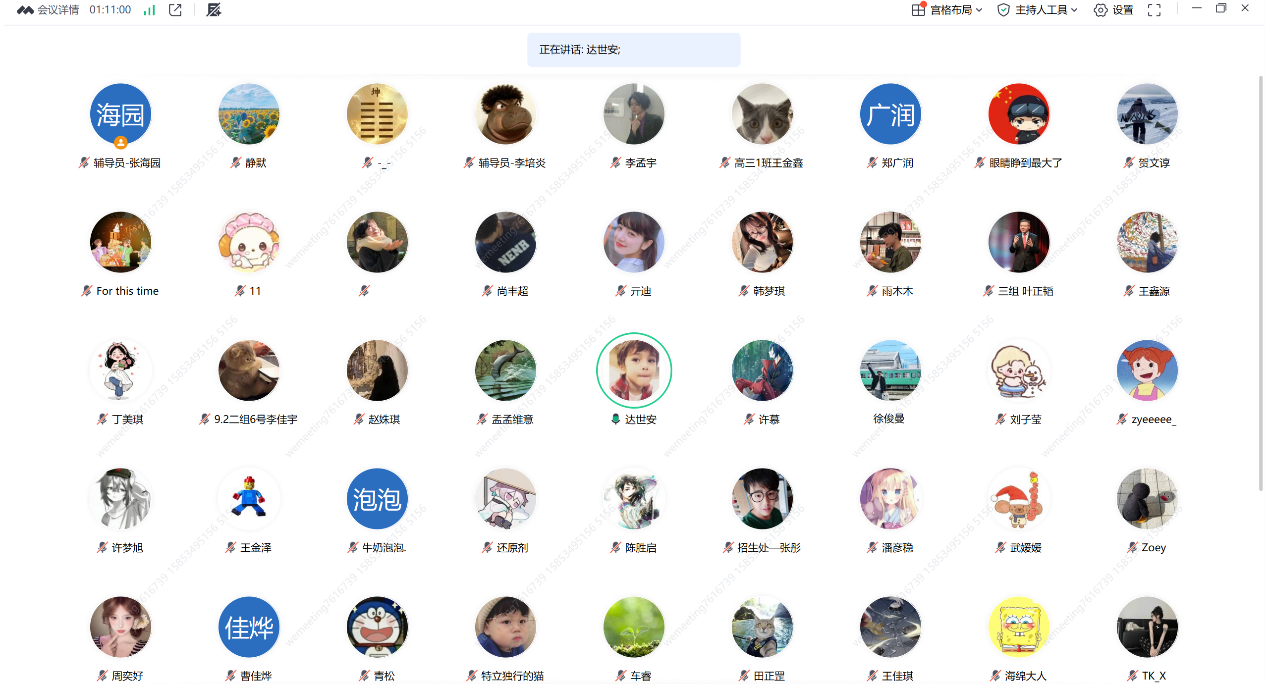The image size is (1268, 684).
Task: Select participant tile For this time
Action: point(120,243)
